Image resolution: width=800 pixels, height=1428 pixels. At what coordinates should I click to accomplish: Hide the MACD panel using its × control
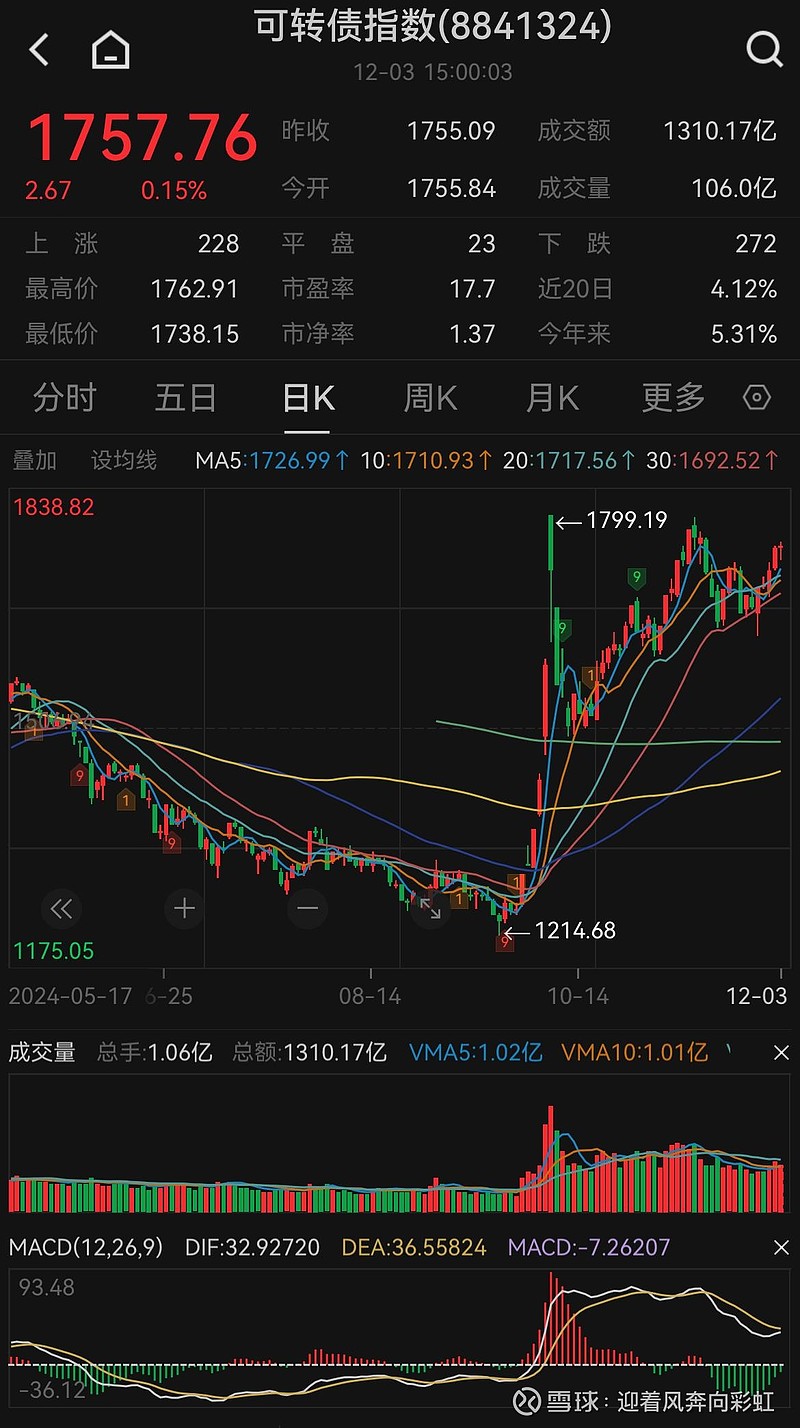(x=782, y=1248)
